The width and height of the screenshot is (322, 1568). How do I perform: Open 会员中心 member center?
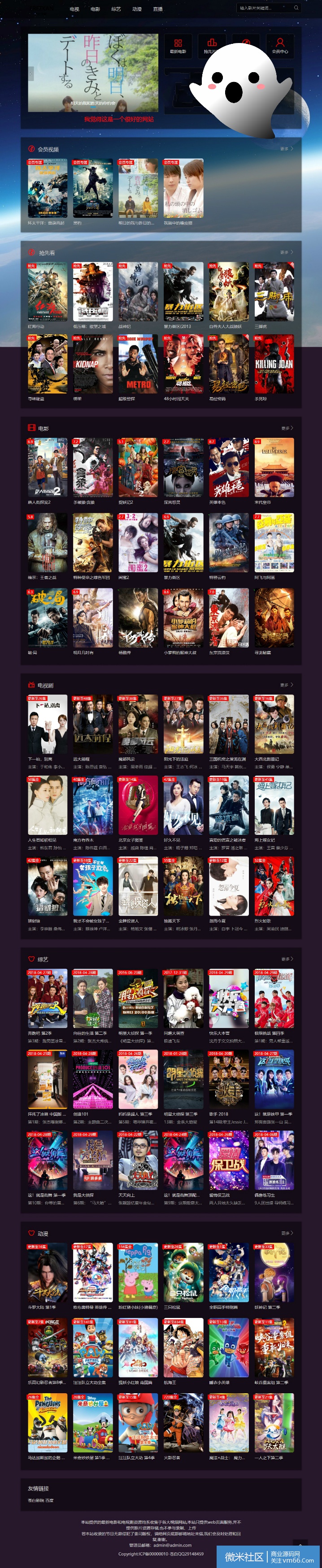point(280,46)
